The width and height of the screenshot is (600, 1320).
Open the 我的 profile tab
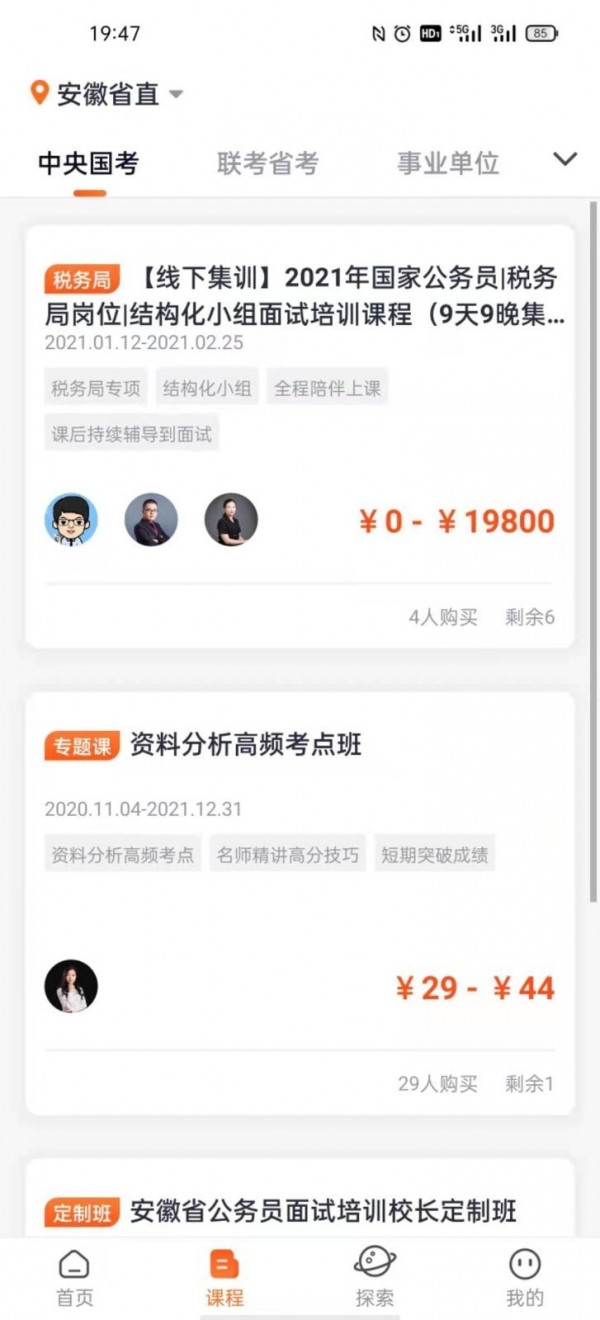coord(524,1278)
